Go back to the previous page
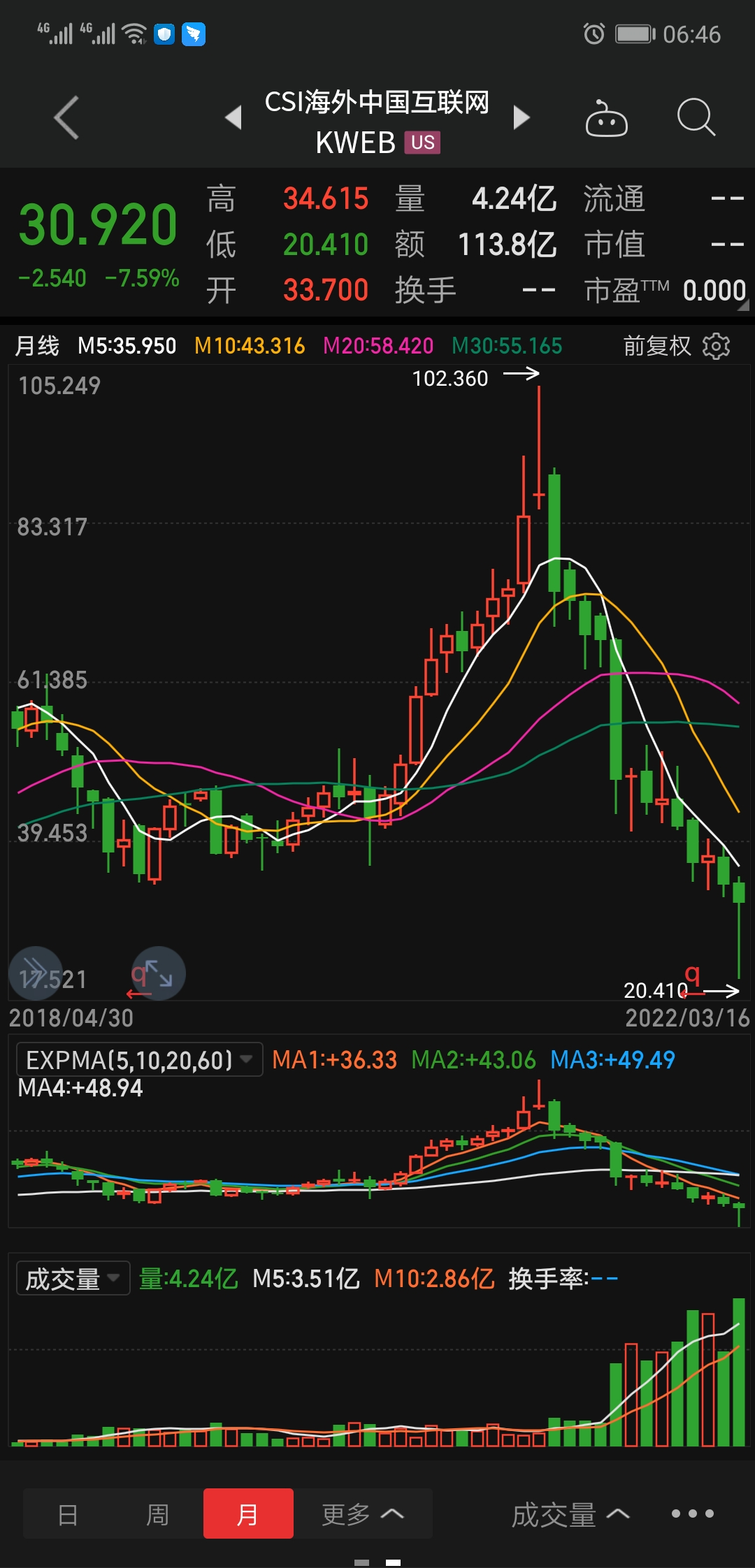 click(x=66, y=117)
